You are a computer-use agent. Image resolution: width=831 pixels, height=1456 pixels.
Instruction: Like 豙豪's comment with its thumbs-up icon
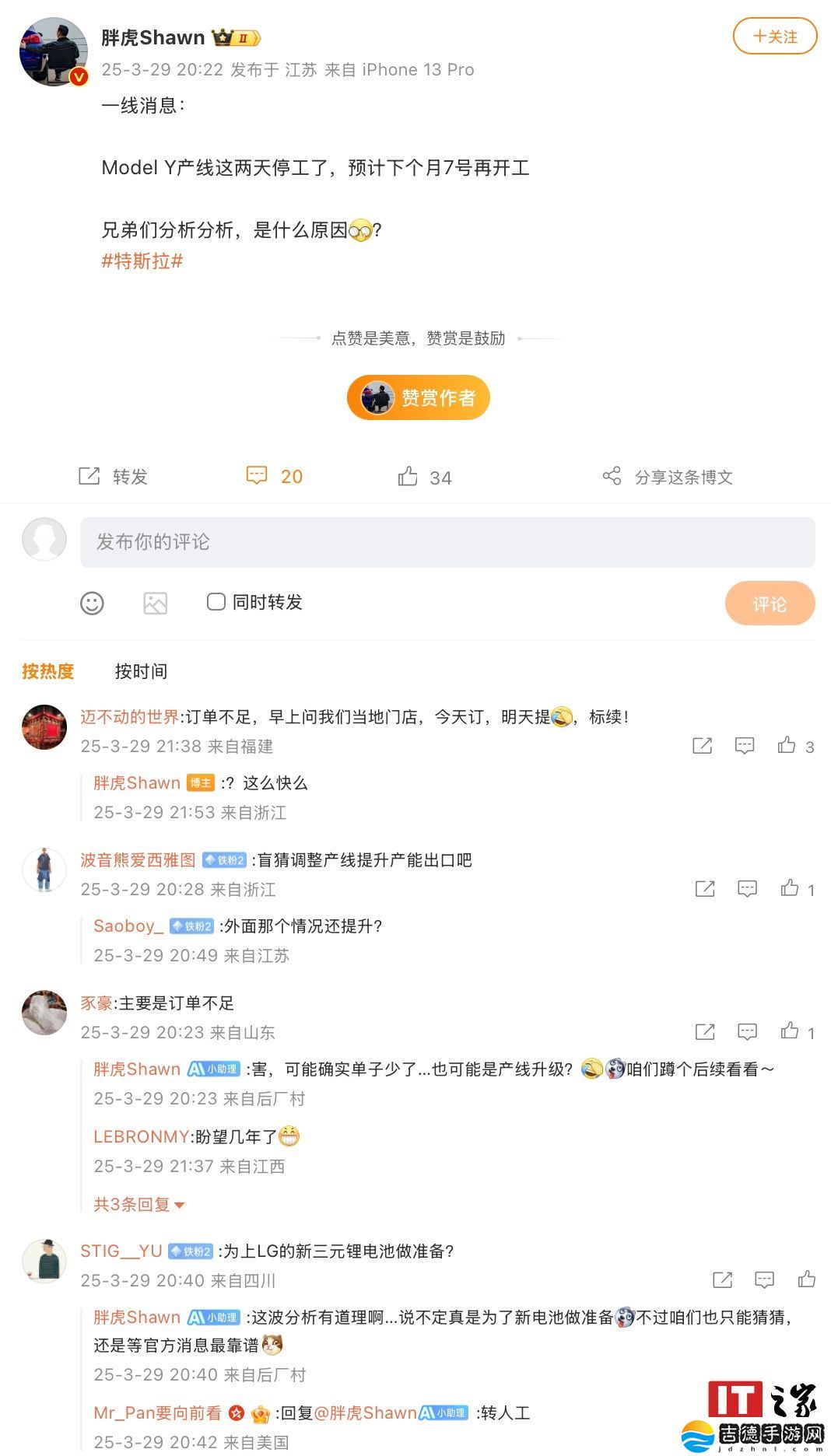pyautogui.click(x=790, y=1031)
